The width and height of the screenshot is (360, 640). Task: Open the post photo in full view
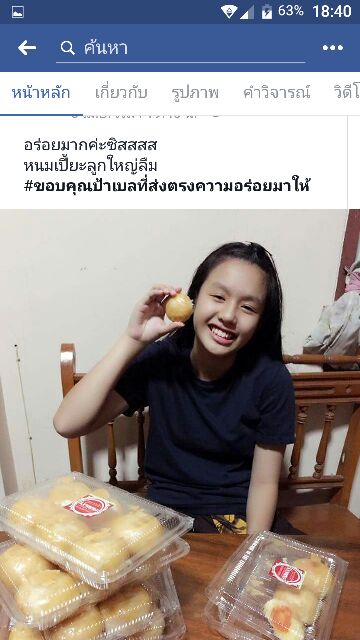click(x=180, y=424)
